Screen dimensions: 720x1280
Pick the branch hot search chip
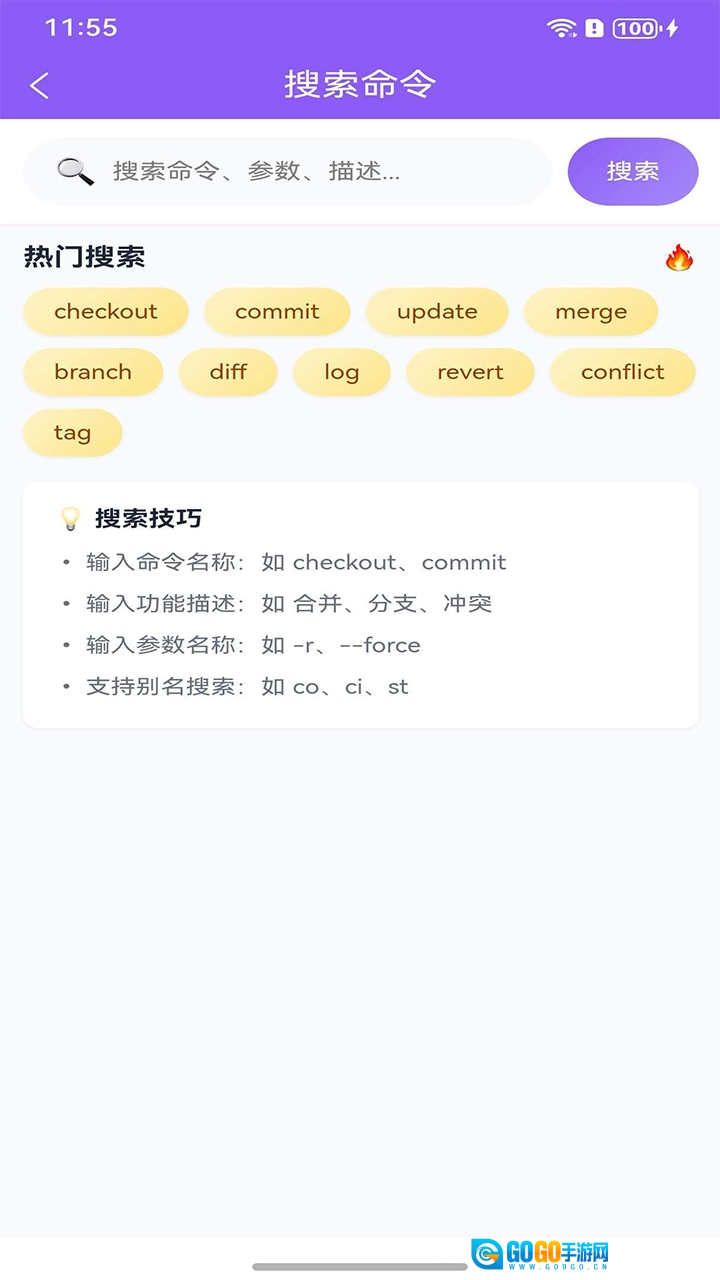(93, 372)
